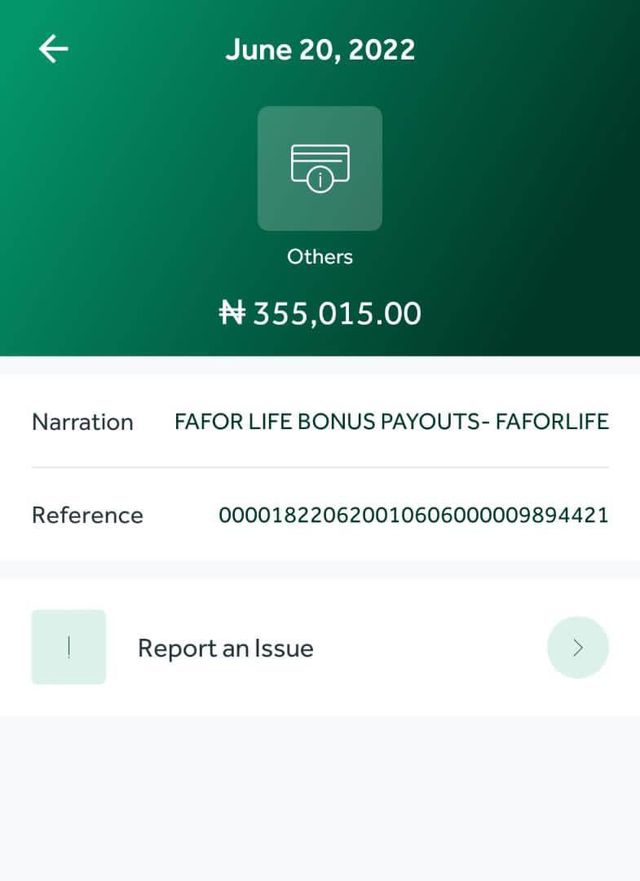Open Report an Issue
This screenshot has width=640, height=881.
[x=319, y=648]
